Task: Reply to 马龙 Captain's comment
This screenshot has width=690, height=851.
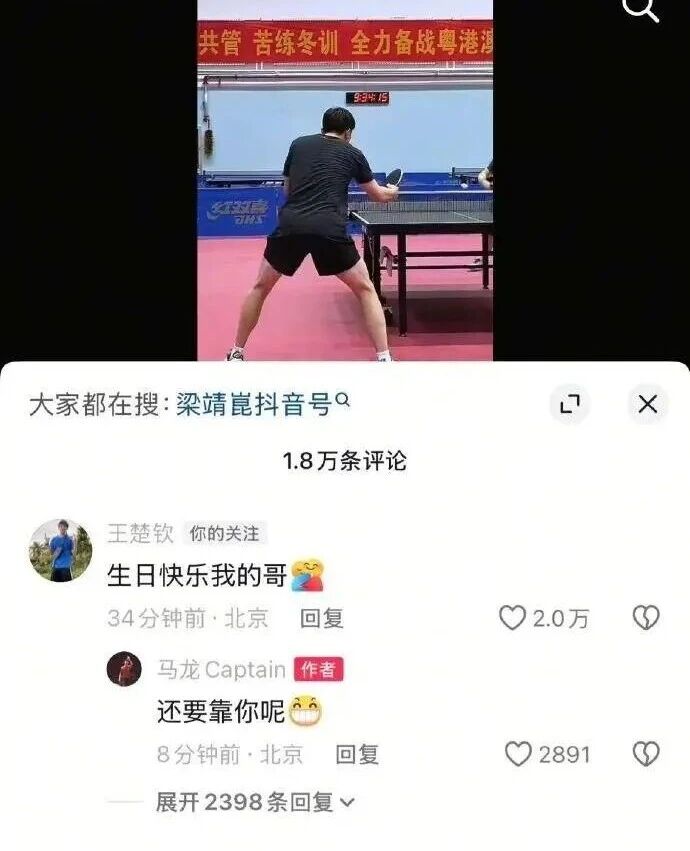Action: 357,754
